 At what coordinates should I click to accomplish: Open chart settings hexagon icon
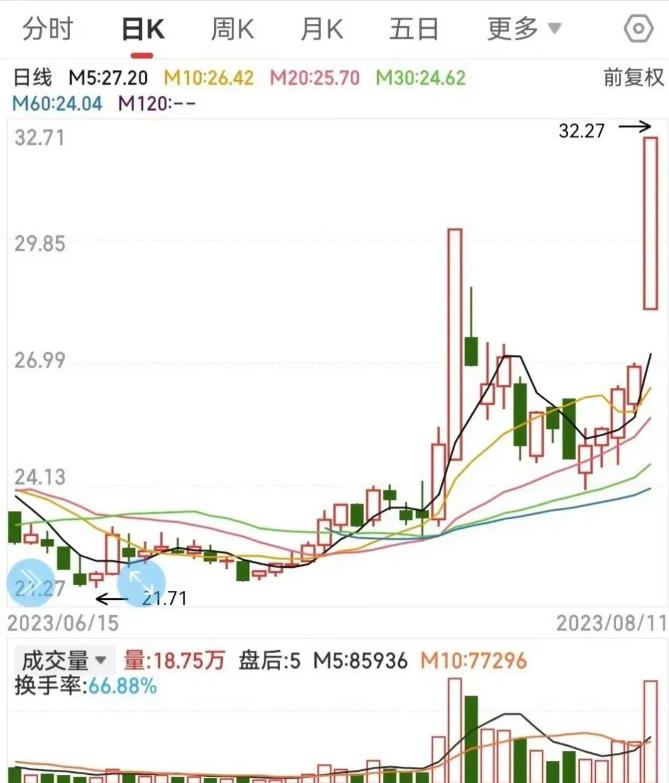pos(637,28)
